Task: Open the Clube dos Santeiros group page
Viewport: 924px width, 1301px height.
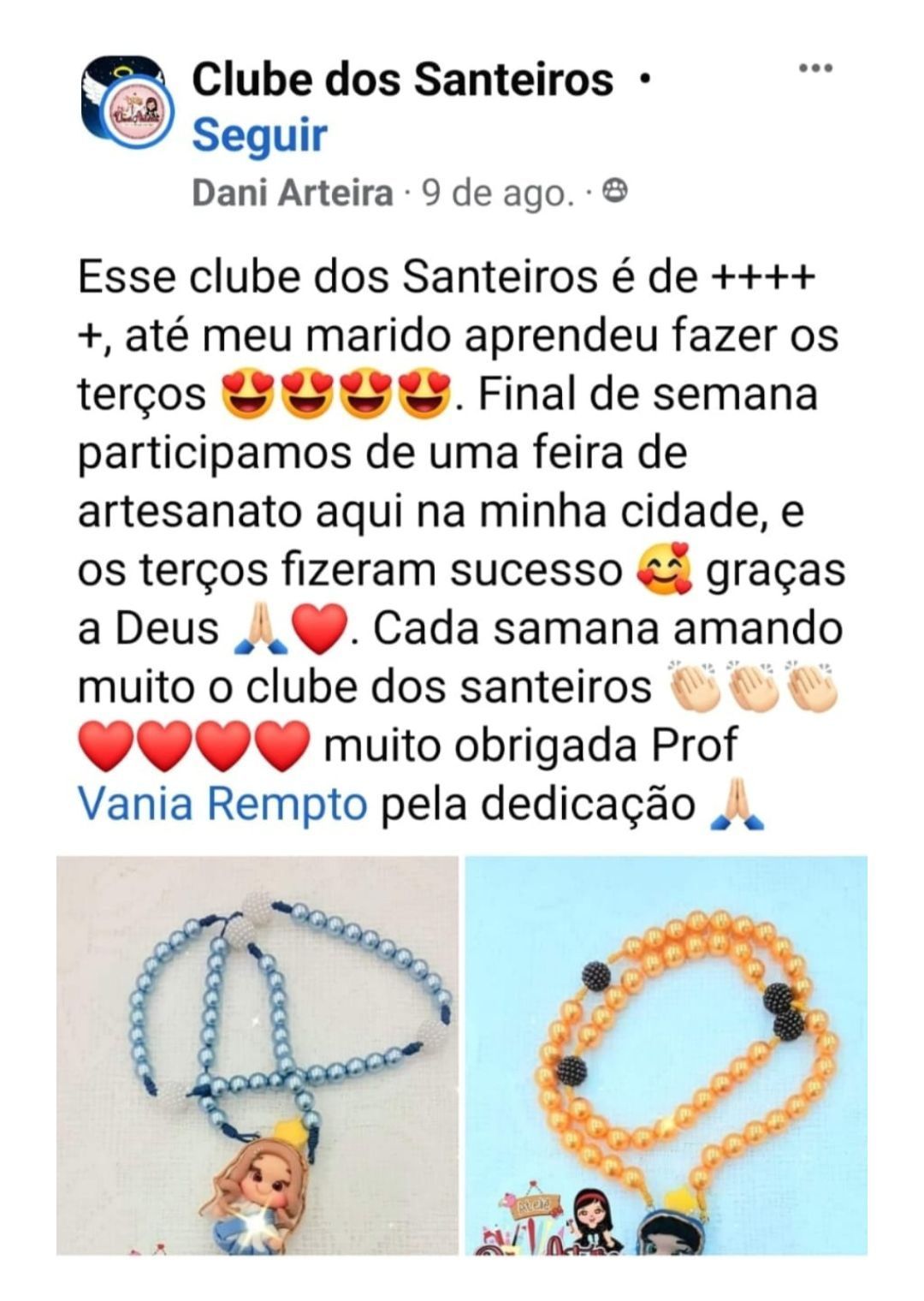Action: click(x=402, y=80)
